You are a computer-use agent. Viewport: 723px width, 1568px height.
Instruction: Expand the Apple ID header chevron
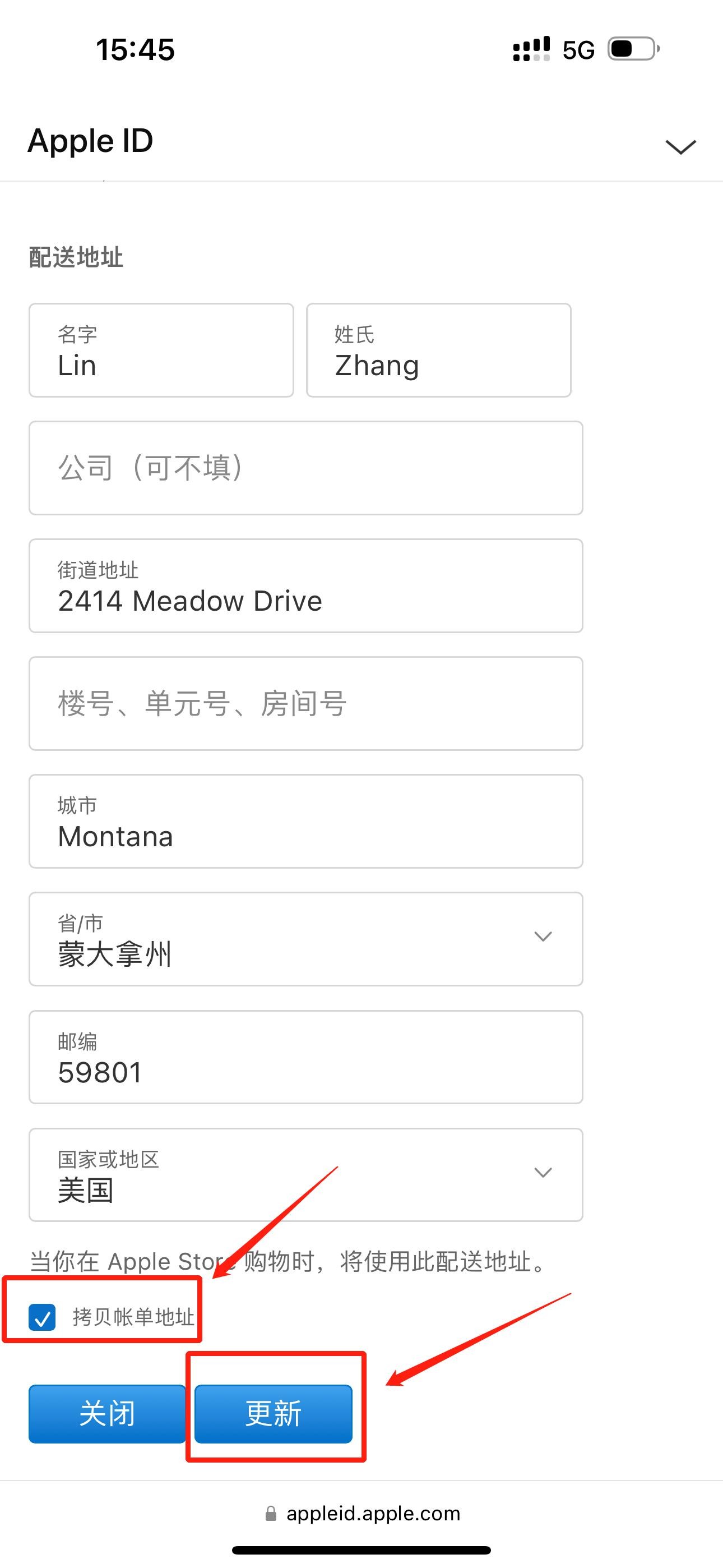pyautogui.click(x=680, y=147)
